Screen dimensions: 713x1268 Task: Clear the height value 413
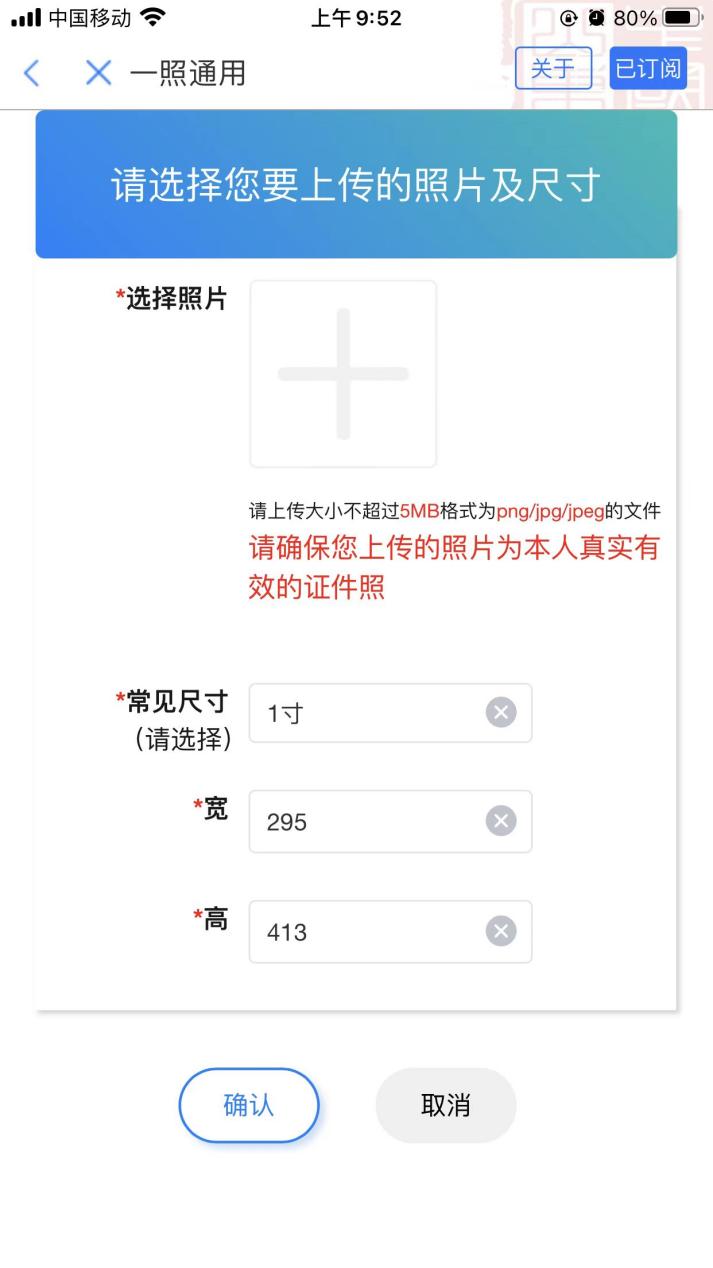(x=501, y=931)
